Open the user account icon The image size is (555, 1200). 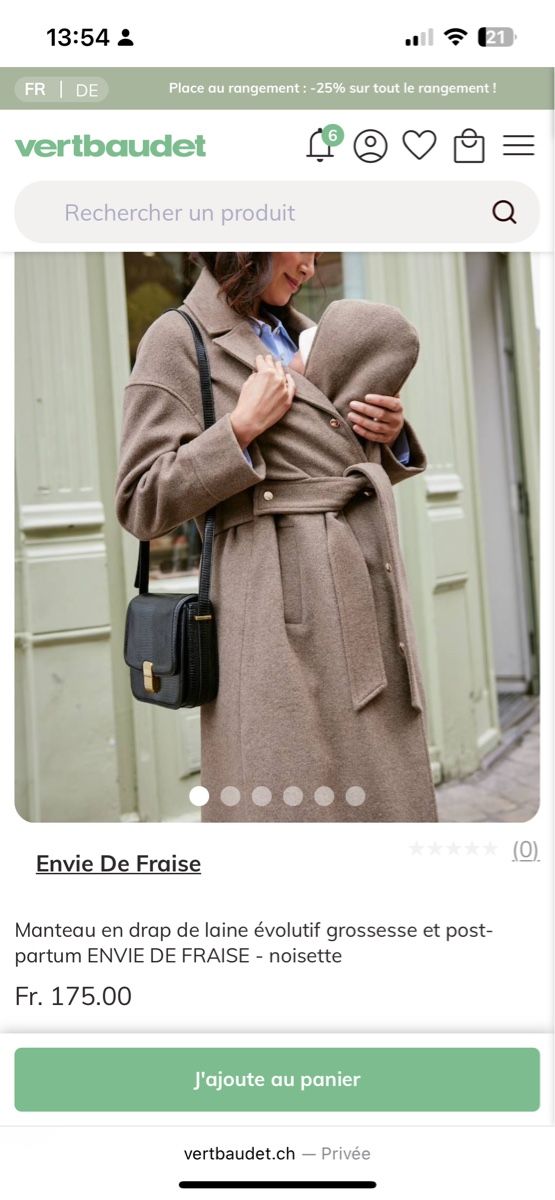point(370,146)
